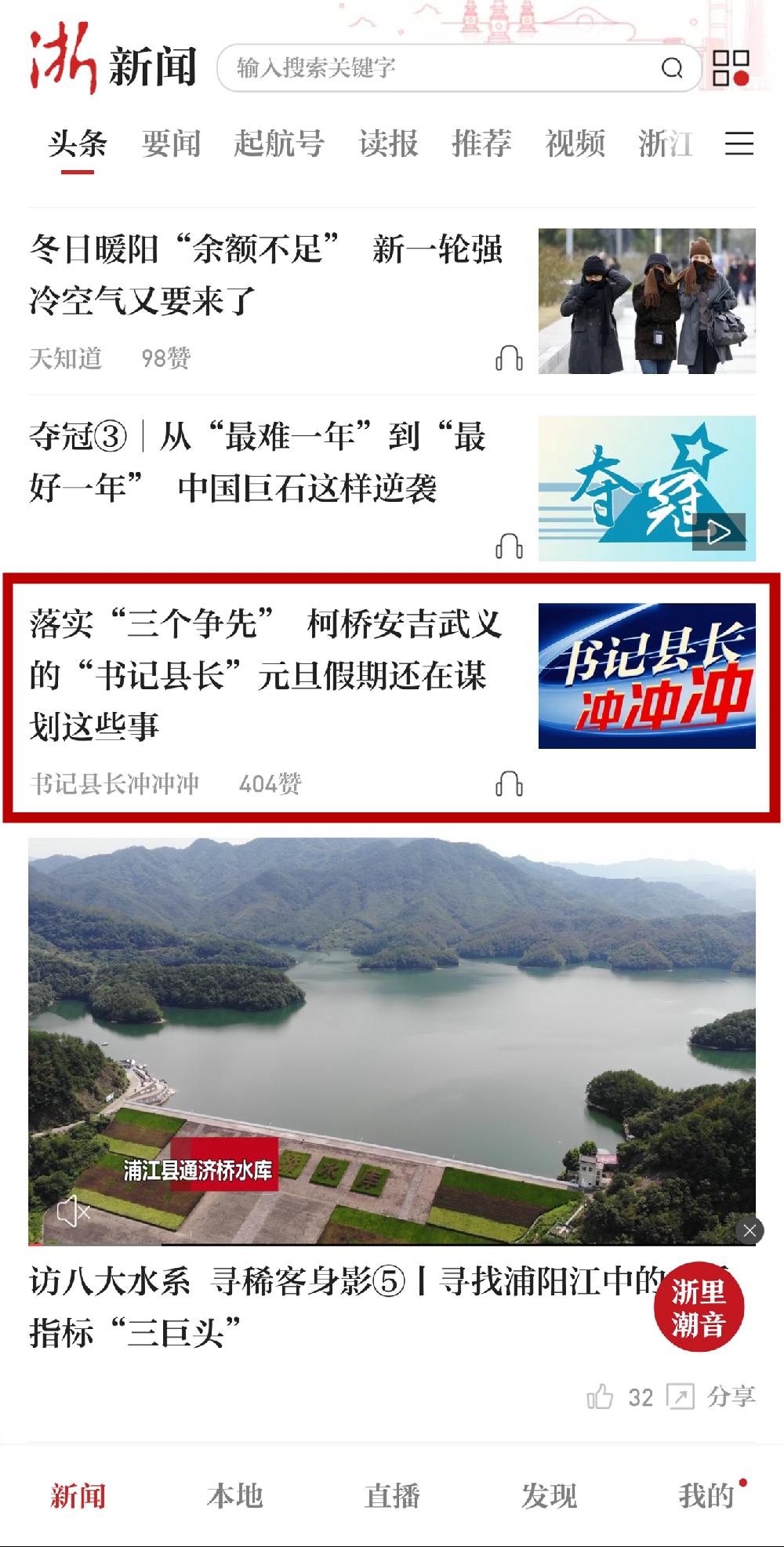The image size is (784, 1547).
Task: Play audio for the 书记县长 article
Action: pos(509,783)
